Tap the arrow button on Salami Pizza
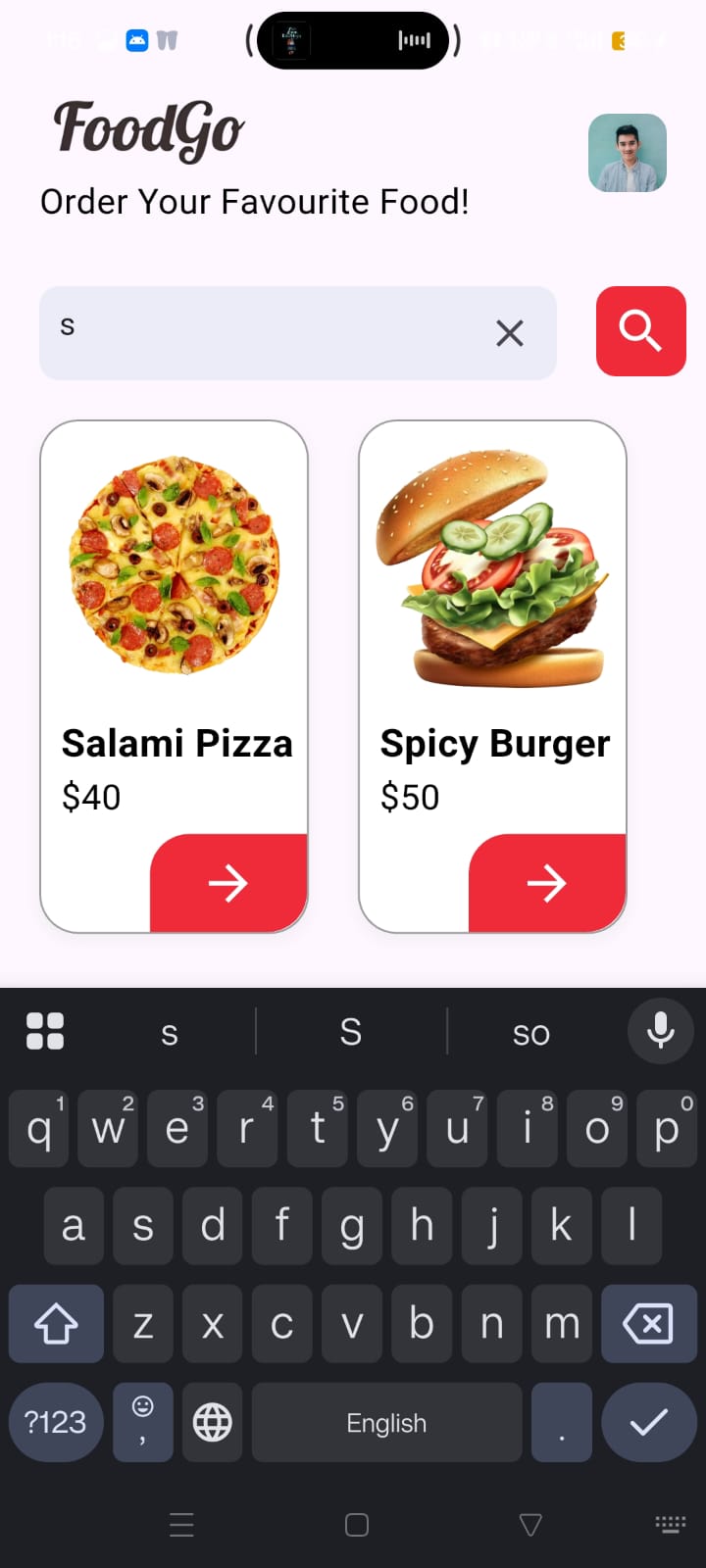706x1568 pixels. [x=228, y=883]
